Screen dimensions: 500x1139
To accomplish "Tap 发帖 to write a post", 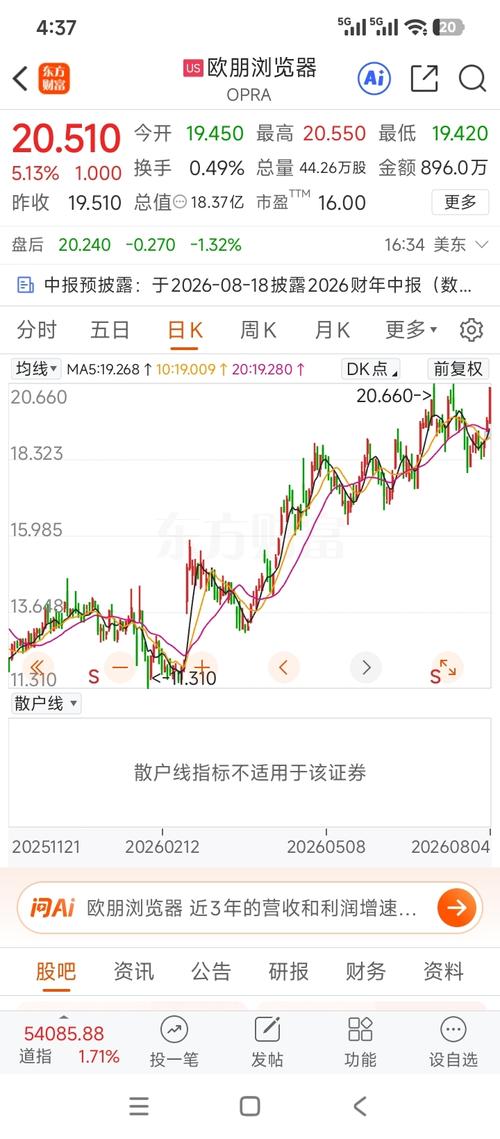I will (267, 1042).
